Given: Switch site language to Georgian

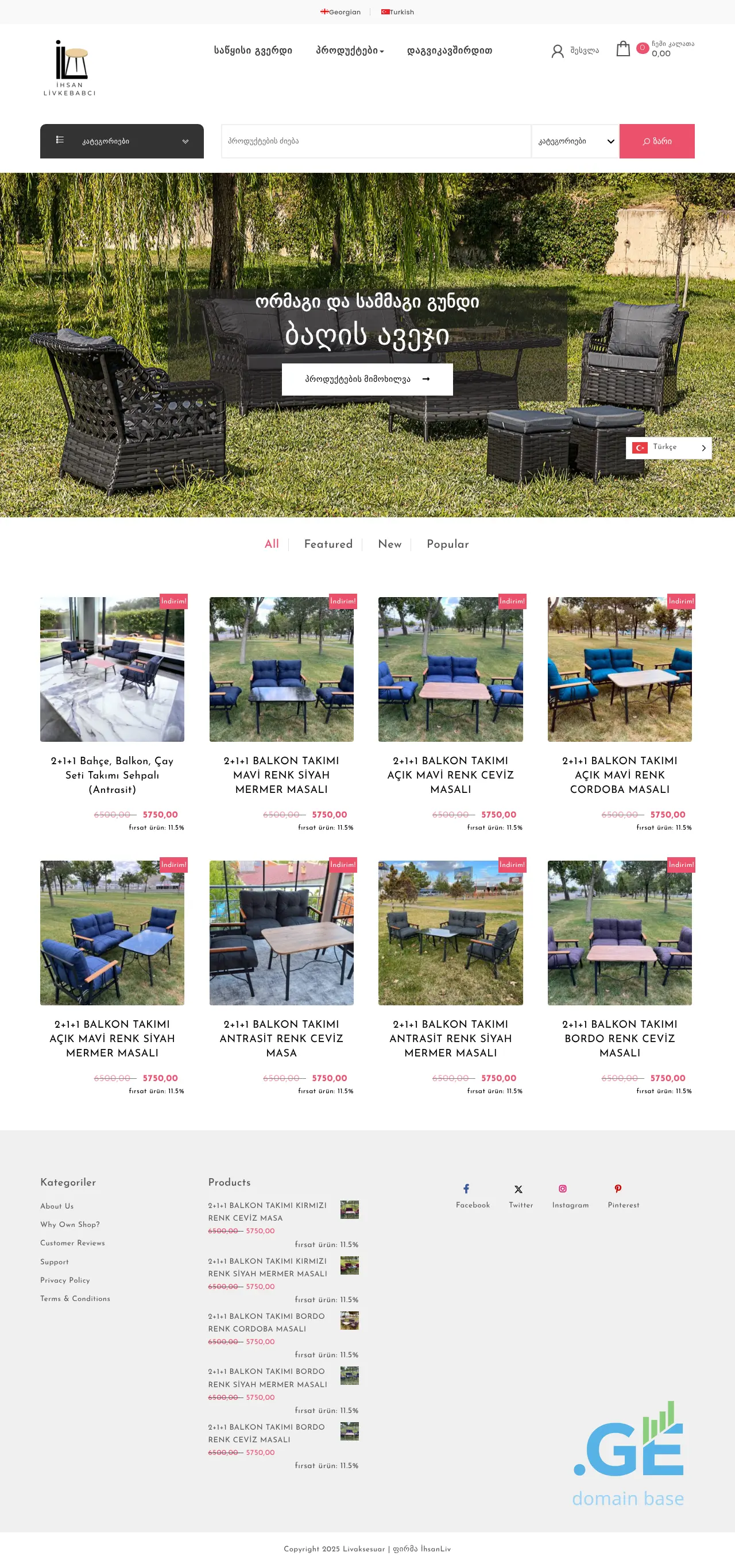Looking at the screenshot, I should point(341,12).
